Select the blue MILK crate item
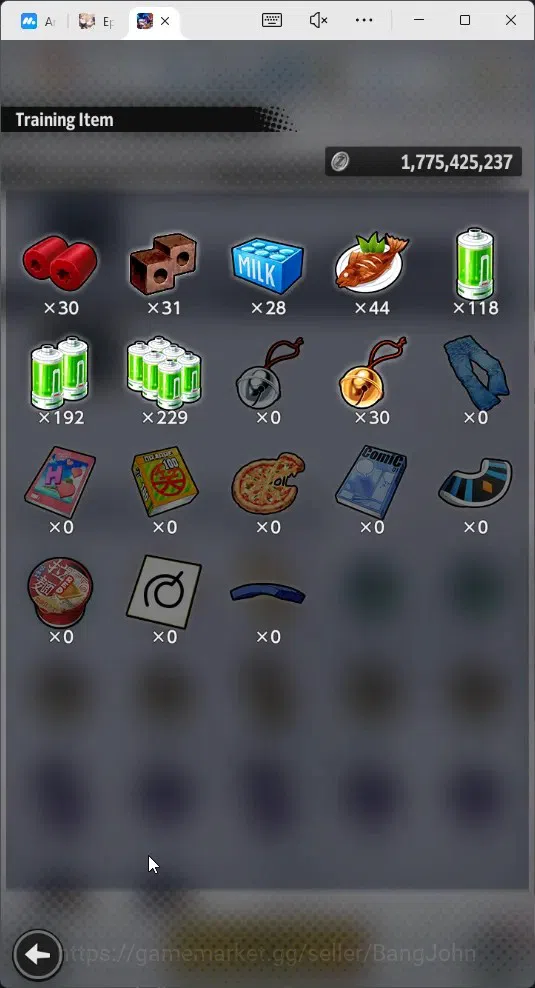This screenshot has width=535, height=988. point(267,265)
